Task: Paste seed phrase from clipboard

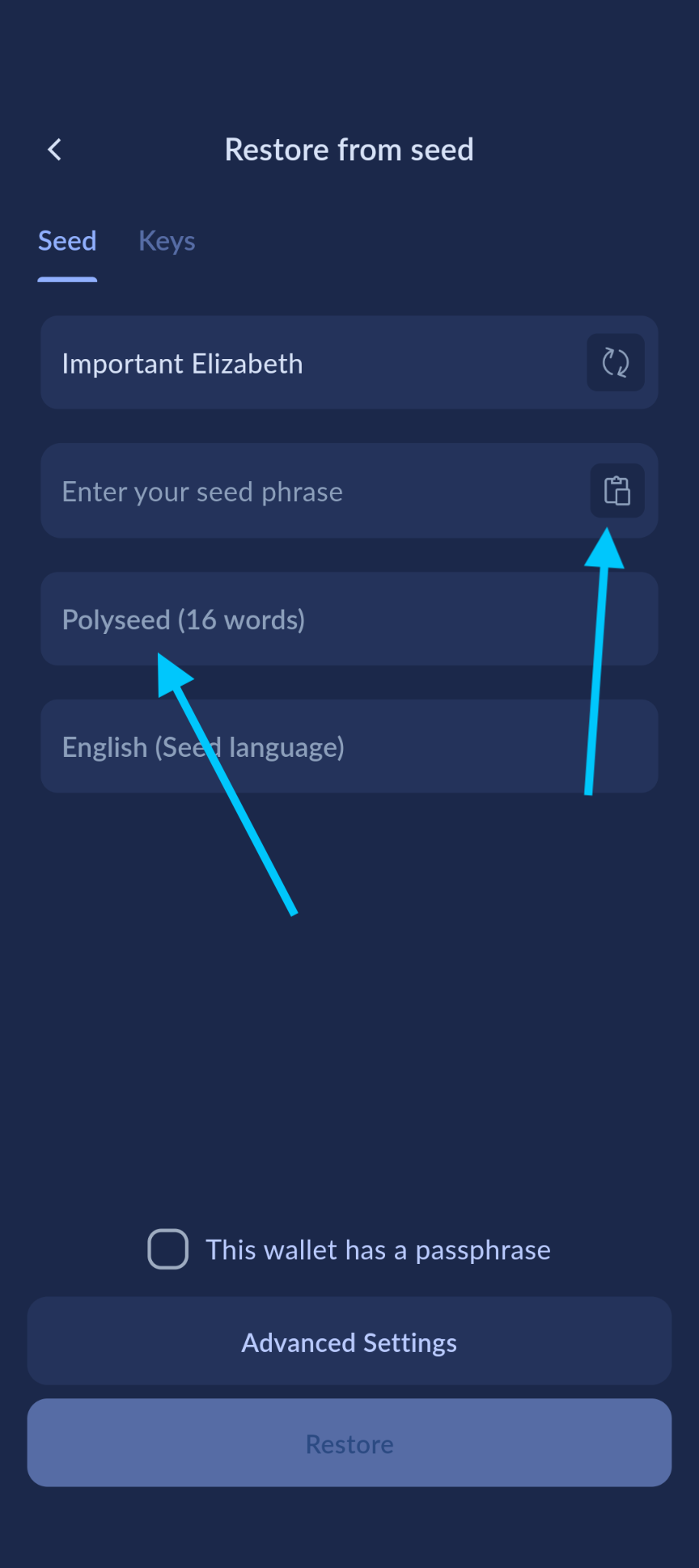Action: click(616, 491)
